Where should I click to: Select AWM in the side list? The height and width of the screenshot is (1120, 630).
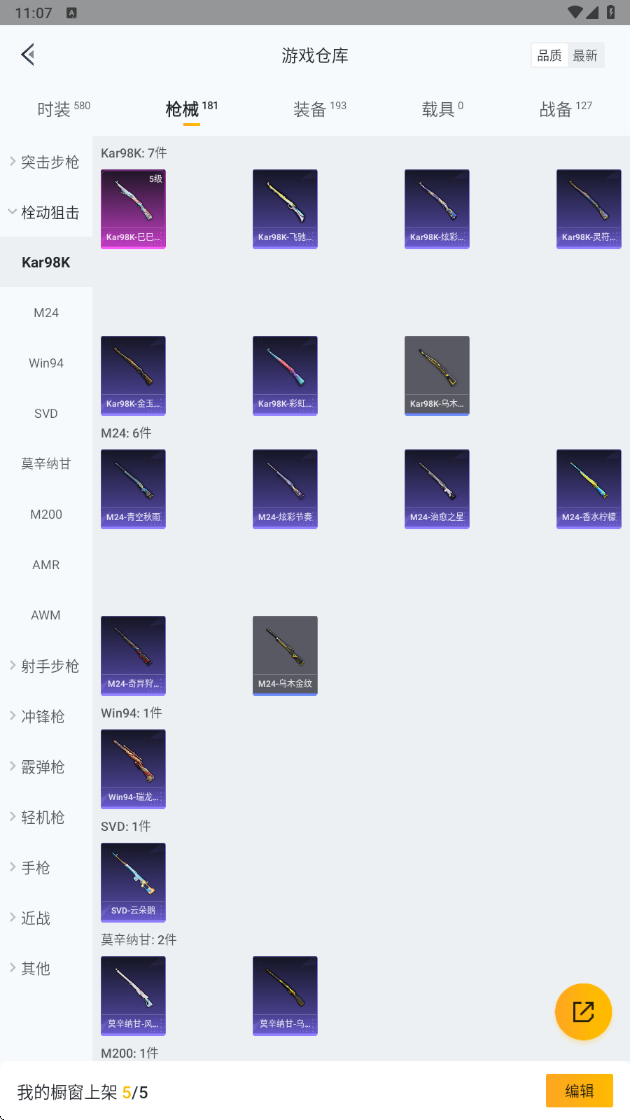point(46,615)
